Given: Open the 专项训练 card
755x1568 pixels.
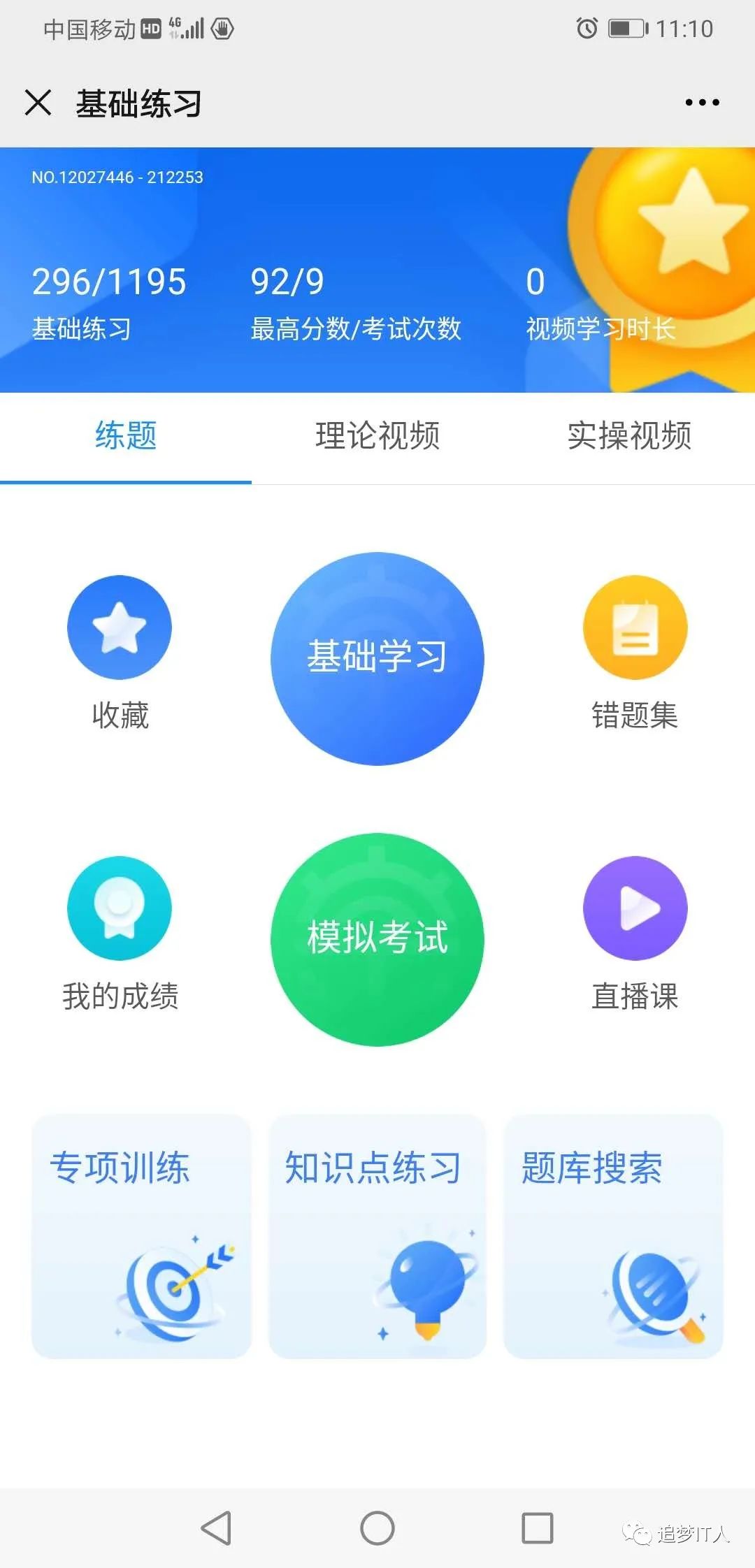Looking at the screenshot, I should pos(141,1237).
